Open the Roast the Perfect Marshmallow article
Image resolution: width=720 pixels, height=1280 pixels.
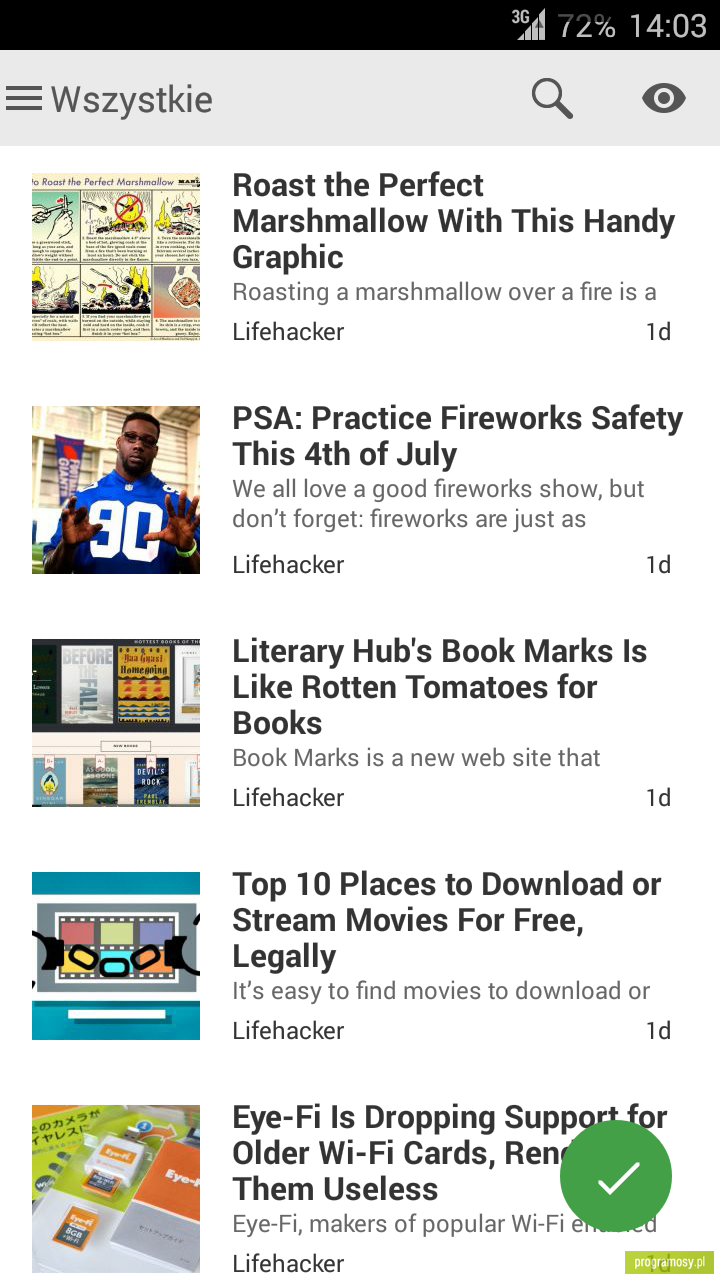360,258
